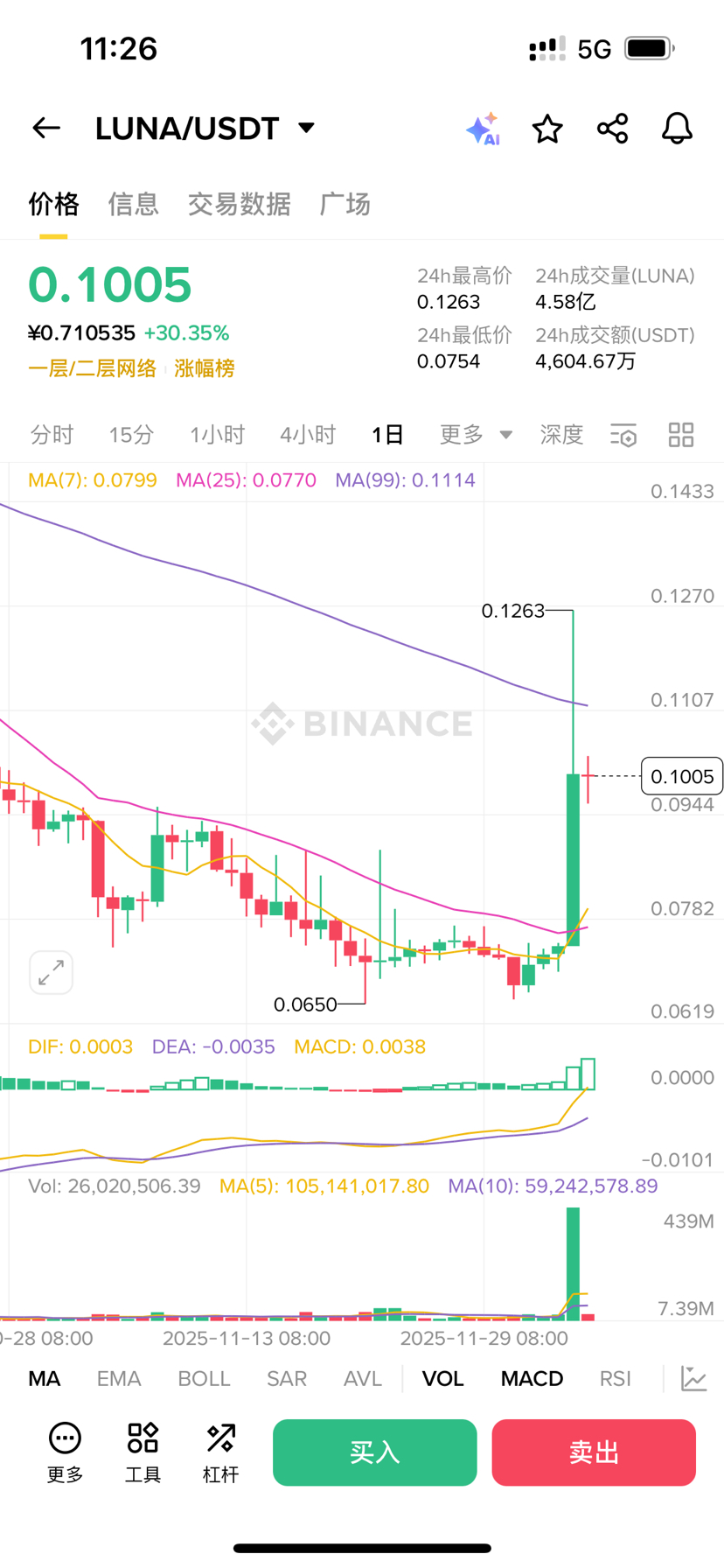724x1568 pixels.
Task: Select the 4小时 chart interval
Action: point(308,435)
